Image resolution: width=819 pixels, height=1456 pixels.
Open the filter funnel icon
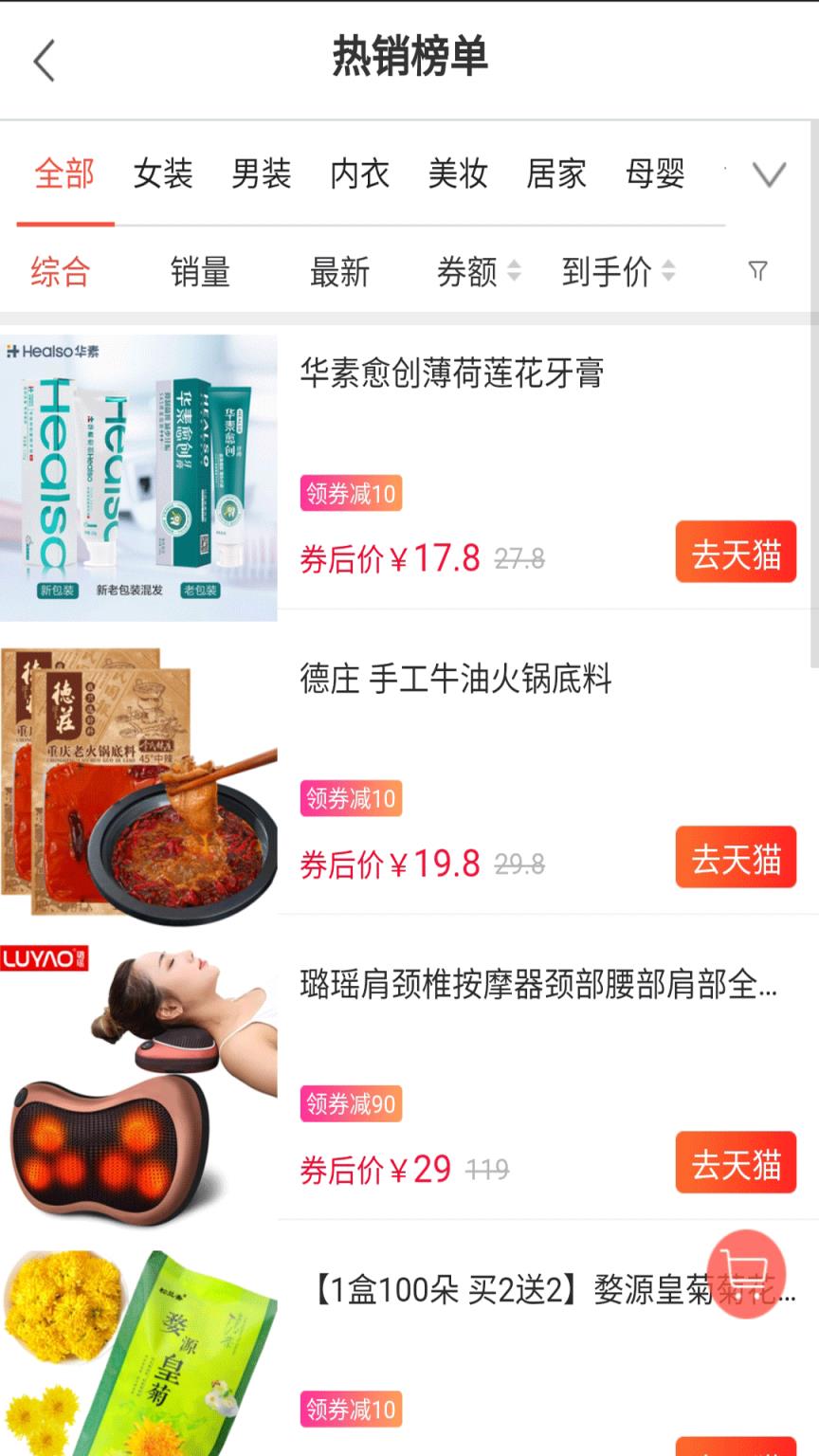(757, 272)
